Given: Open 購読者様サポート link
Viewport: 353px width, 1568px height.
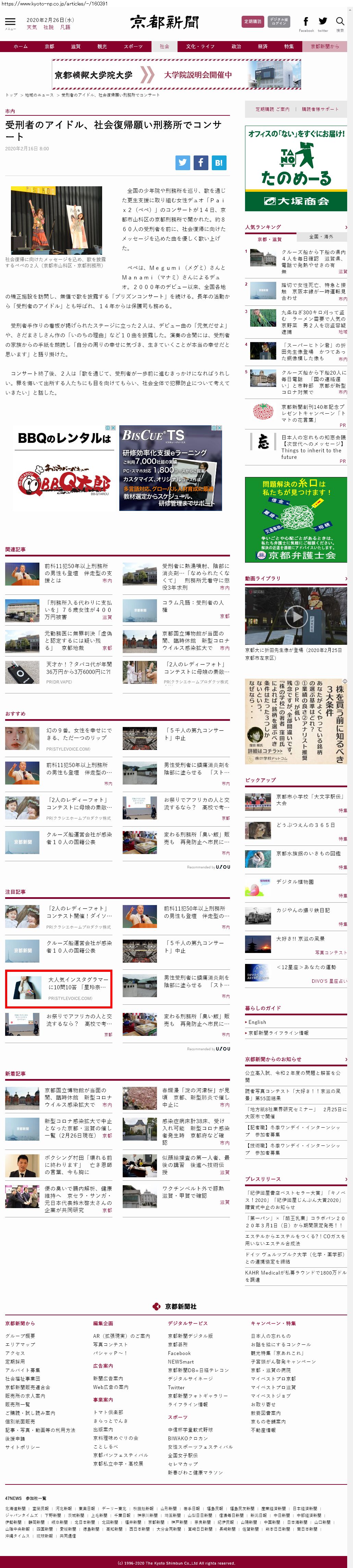Looking at the screenshot, I should pyautogui.click(x=319, y=110).
